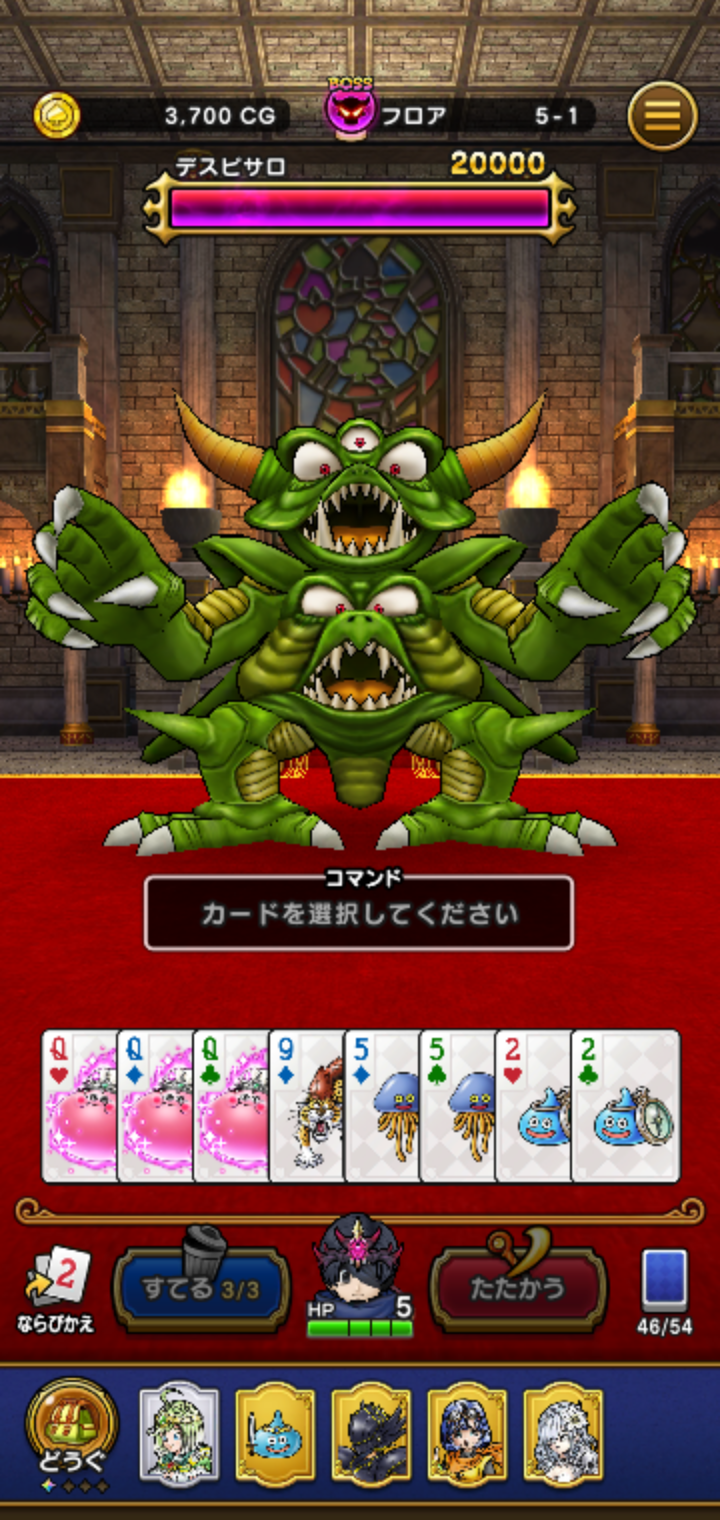Hit the たたかう fight button
Image resolution: width=720 pixels, height=1520 pixels.
[518, 1289]
